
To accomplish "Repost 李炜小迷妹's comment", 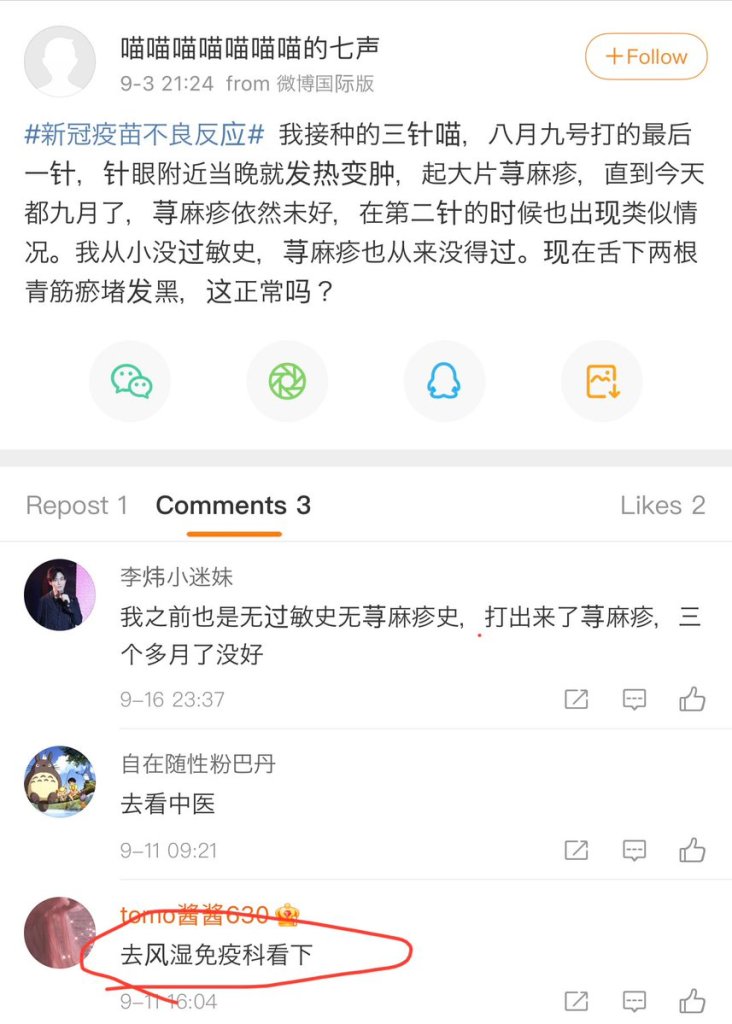I will 576,700.
